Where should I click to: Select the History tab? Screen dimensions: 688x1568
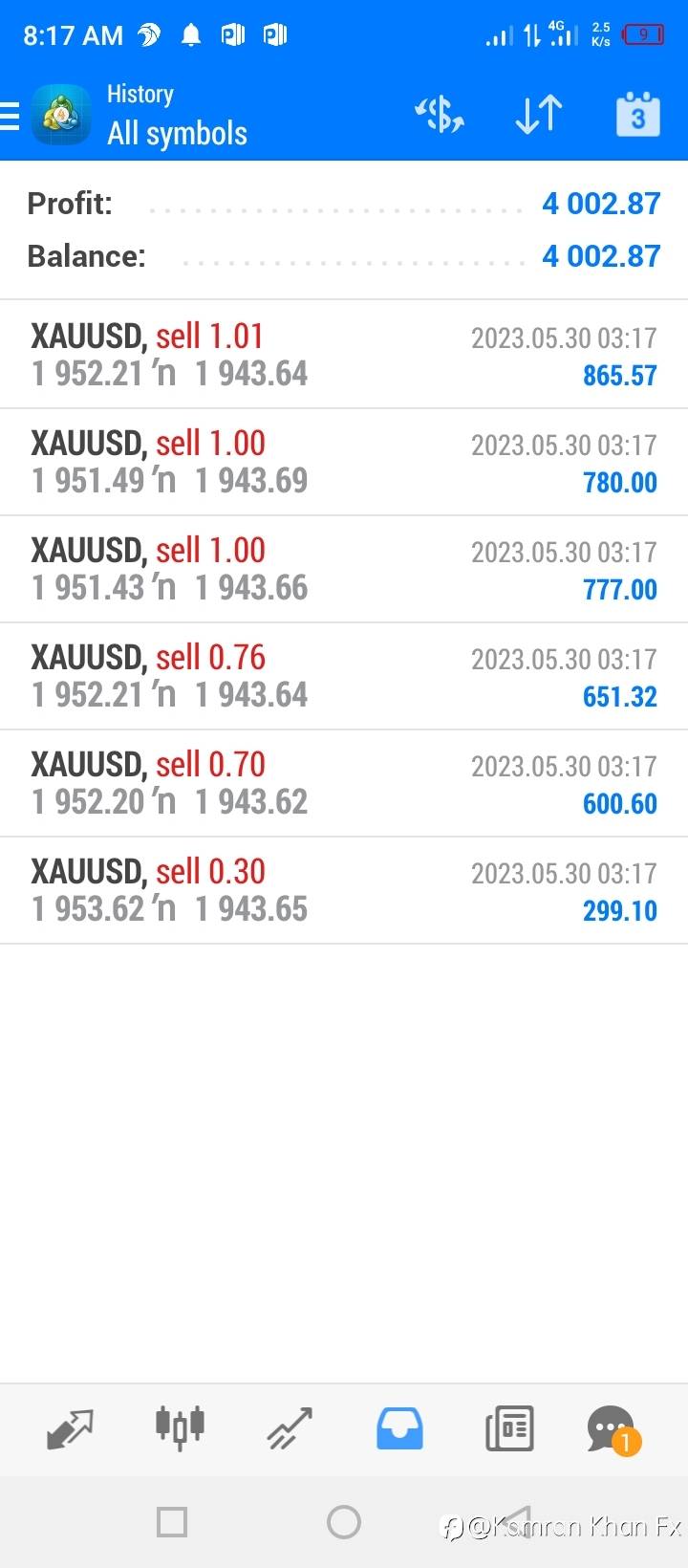tap(399, 1429)
